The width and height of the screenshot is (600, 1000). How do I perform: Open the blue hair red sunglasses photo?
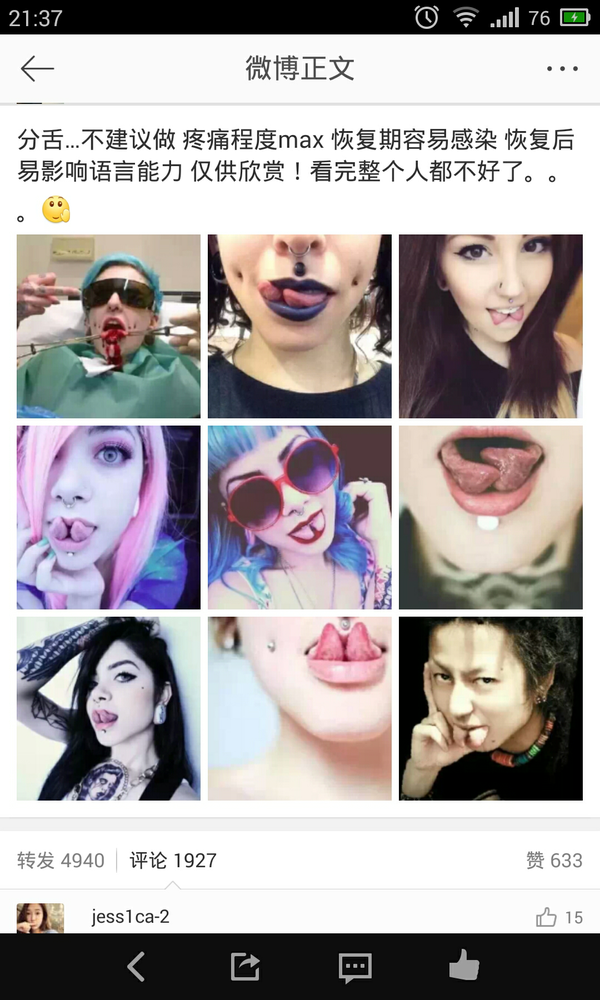(300, 517)
